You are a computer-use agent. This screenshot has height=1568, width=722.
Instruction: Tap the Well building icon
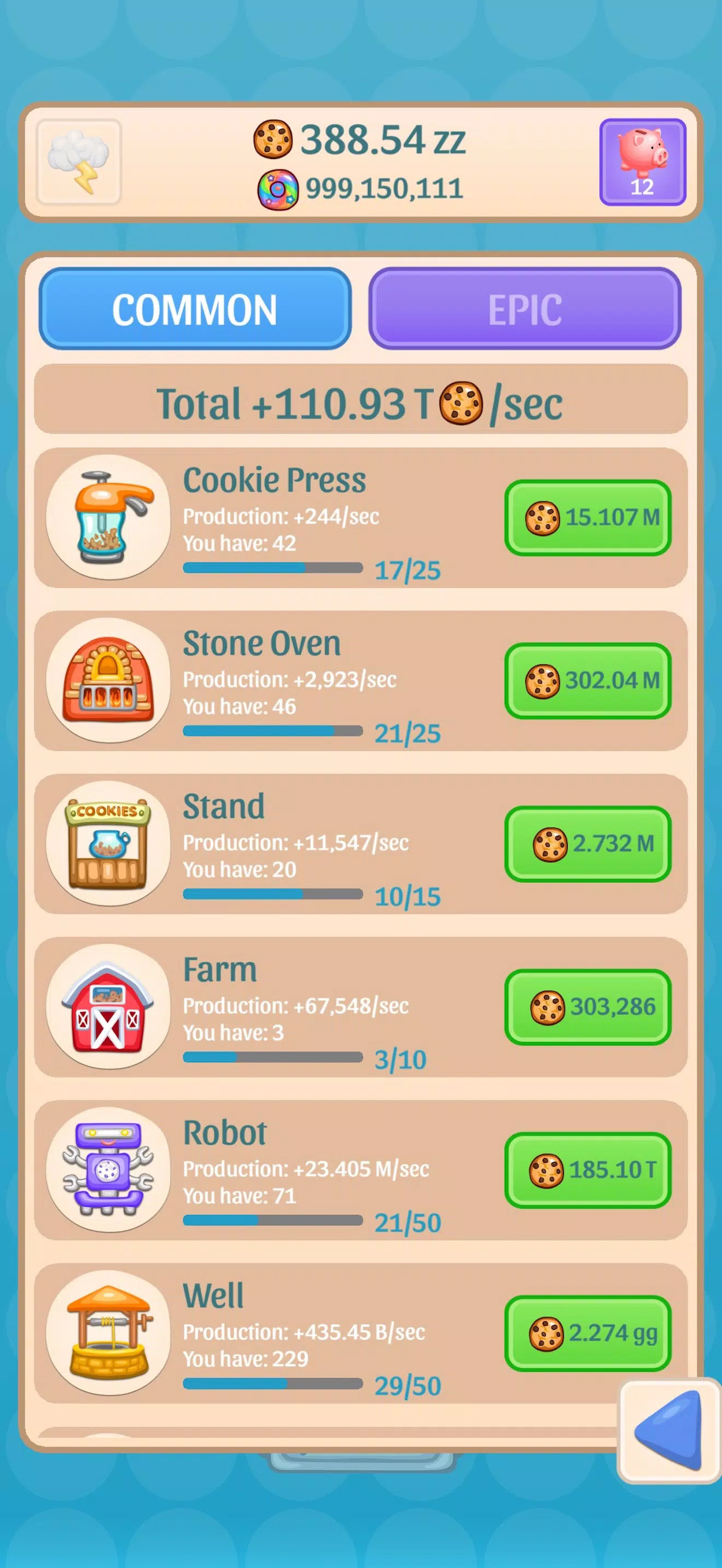[x=107, y=1333]
